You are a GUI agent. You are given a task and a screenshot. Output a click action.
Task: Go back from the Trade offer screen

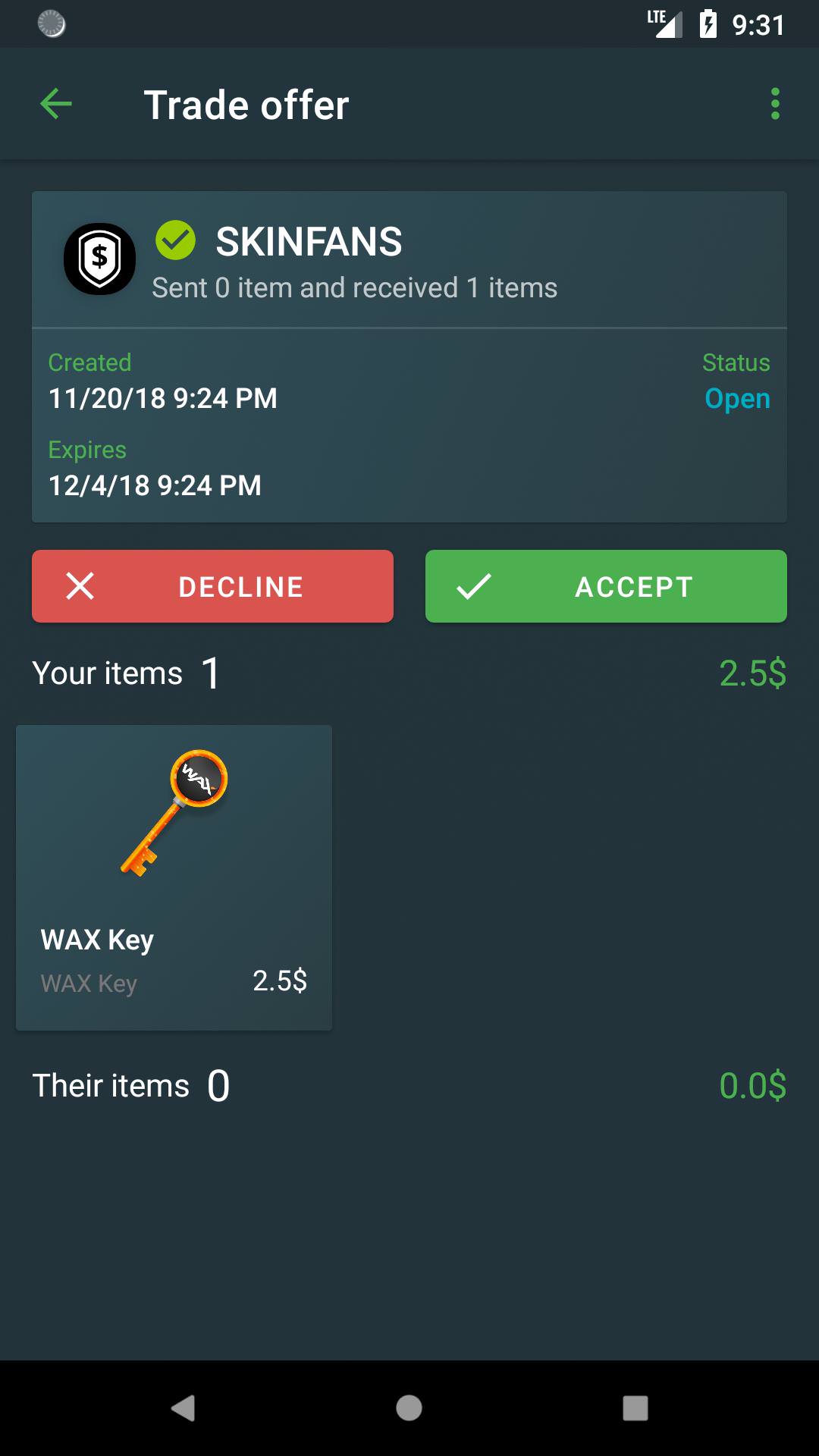[x=56, y=104]
